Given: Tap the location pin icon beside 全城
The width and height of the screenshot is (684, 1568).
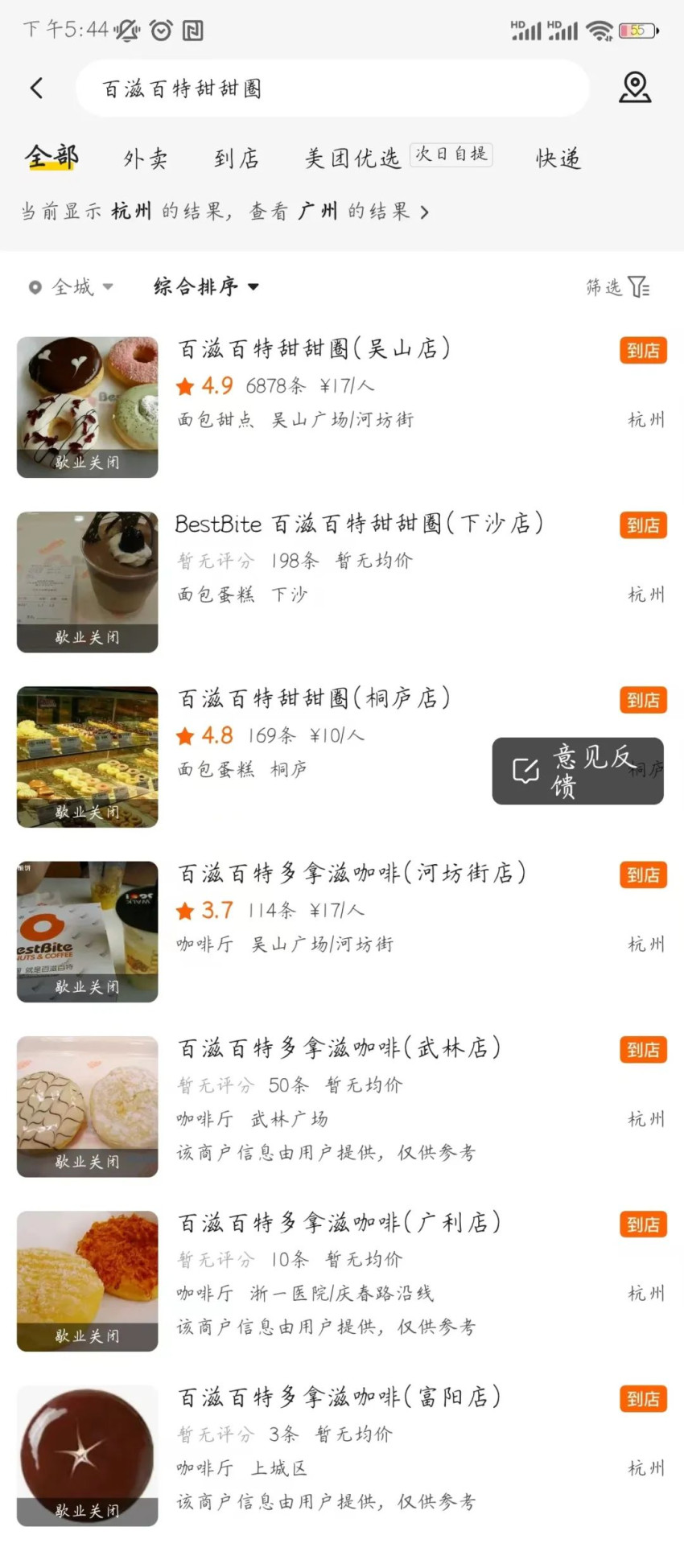Looking at the screenshot, I should 34,286.
